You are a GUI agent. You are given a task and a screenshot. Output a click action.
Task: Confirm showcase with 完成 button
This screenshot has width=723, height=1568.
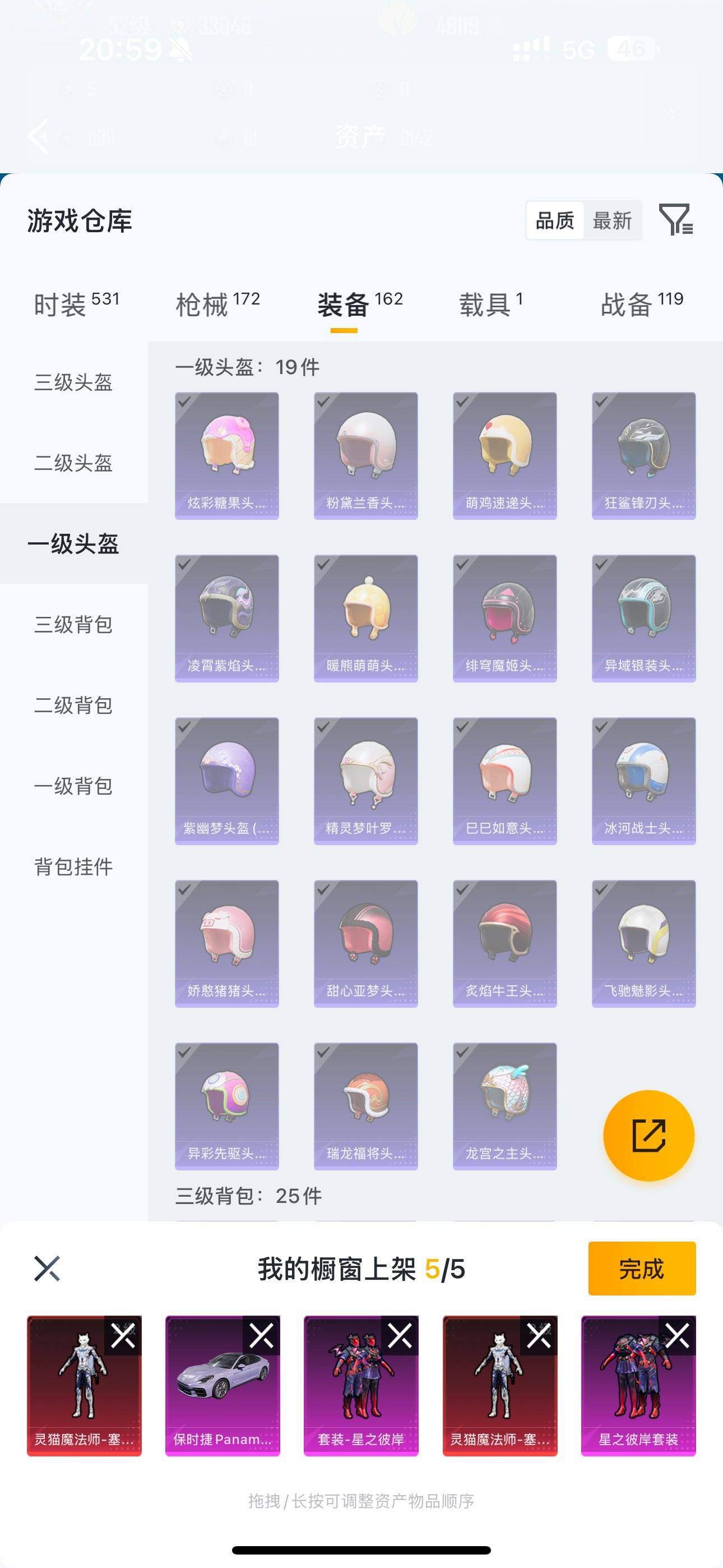(641, 1269)
